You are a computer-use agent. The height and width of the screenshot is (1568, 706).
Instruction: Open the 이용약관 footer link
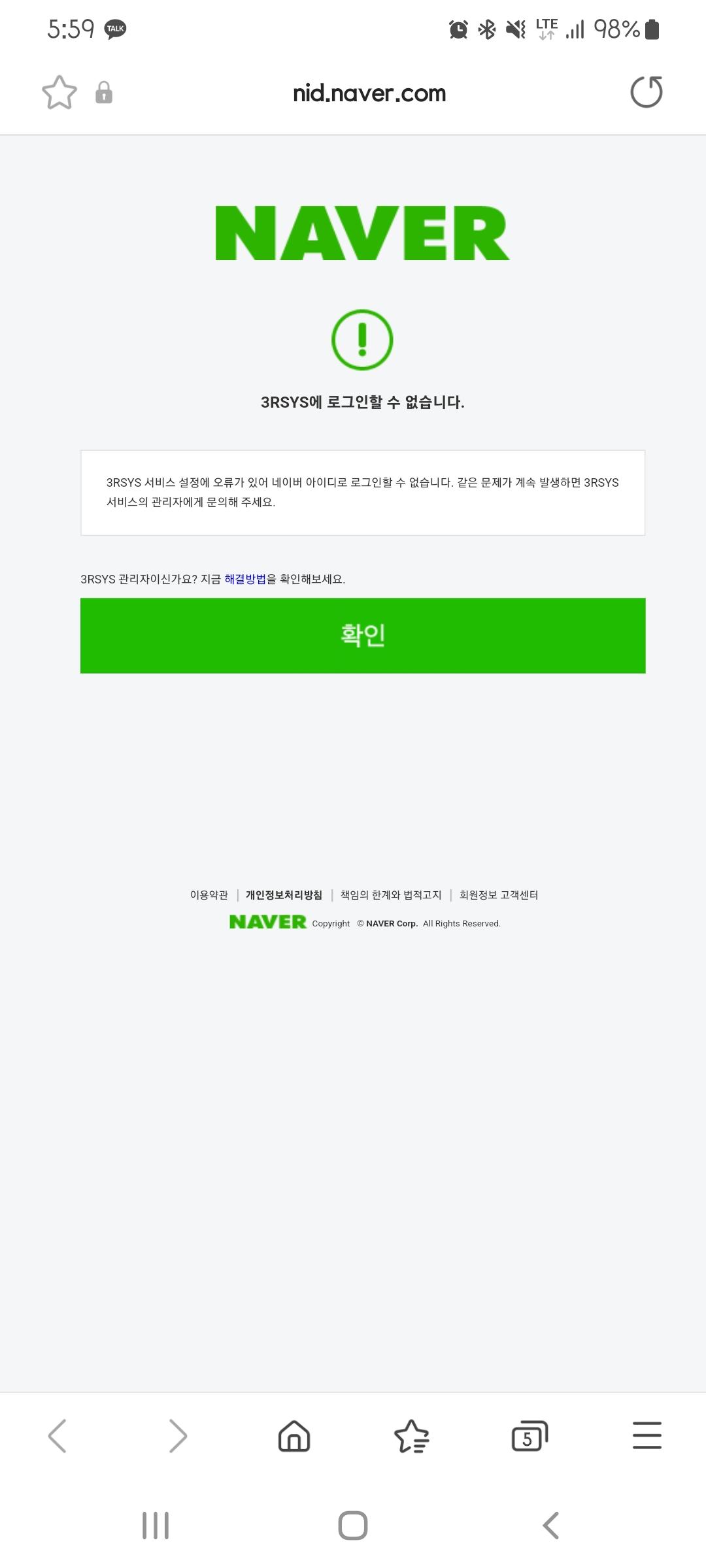(x=209, y=895)
